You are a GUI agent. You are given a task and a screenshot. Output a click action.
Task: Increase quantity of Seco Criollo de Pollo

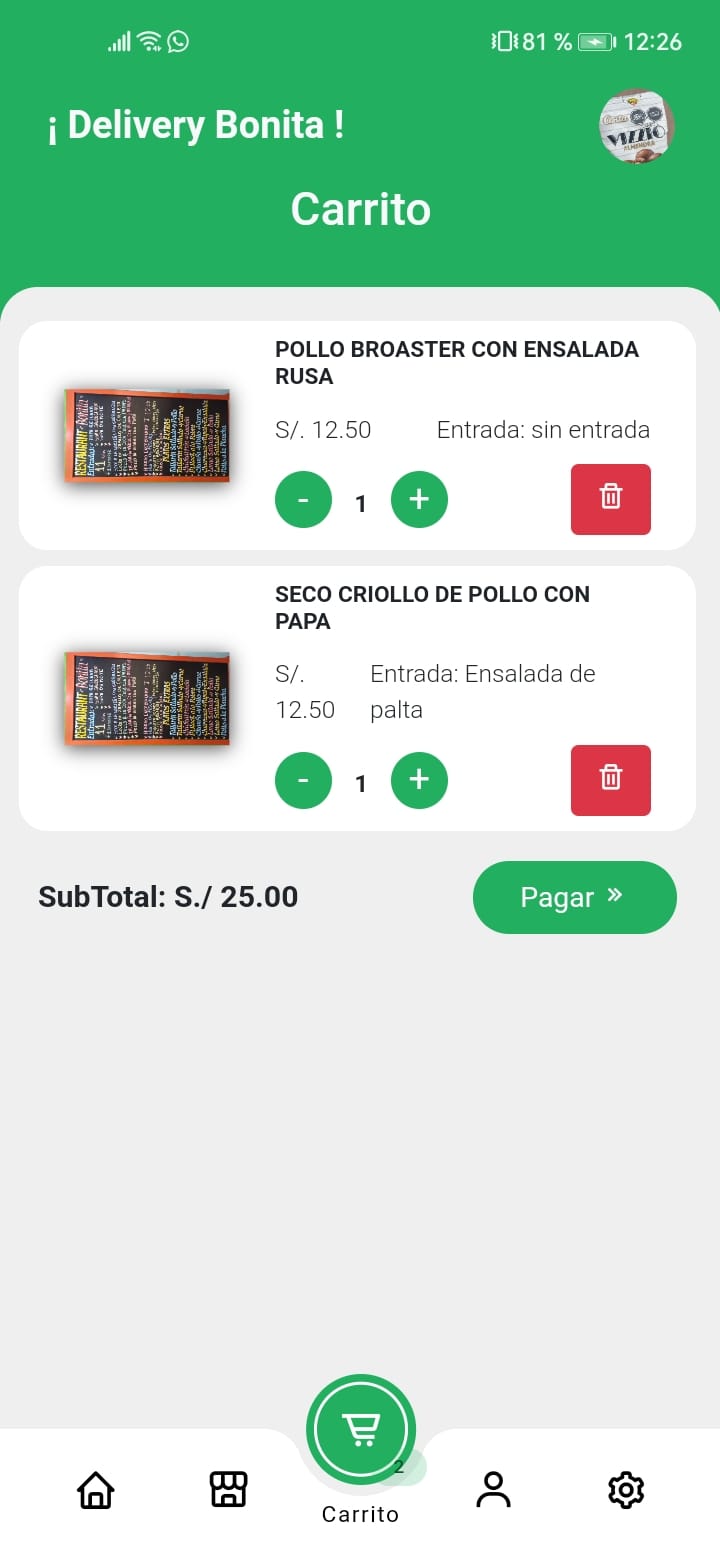pyautogui.click(x=419, y=780)
